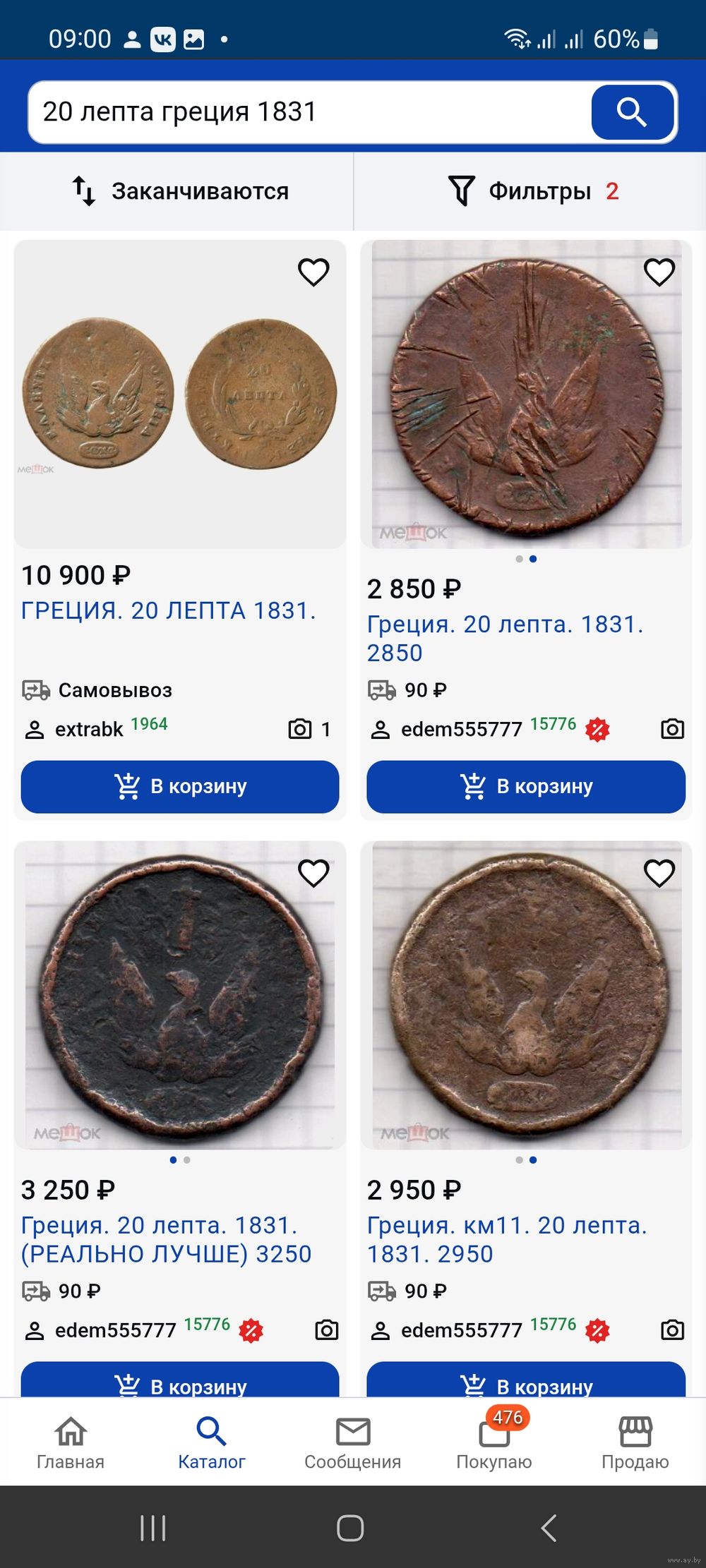Open the Сообщения tab
This screenshot has height=1568, width=706.
tap(352, 1442)
